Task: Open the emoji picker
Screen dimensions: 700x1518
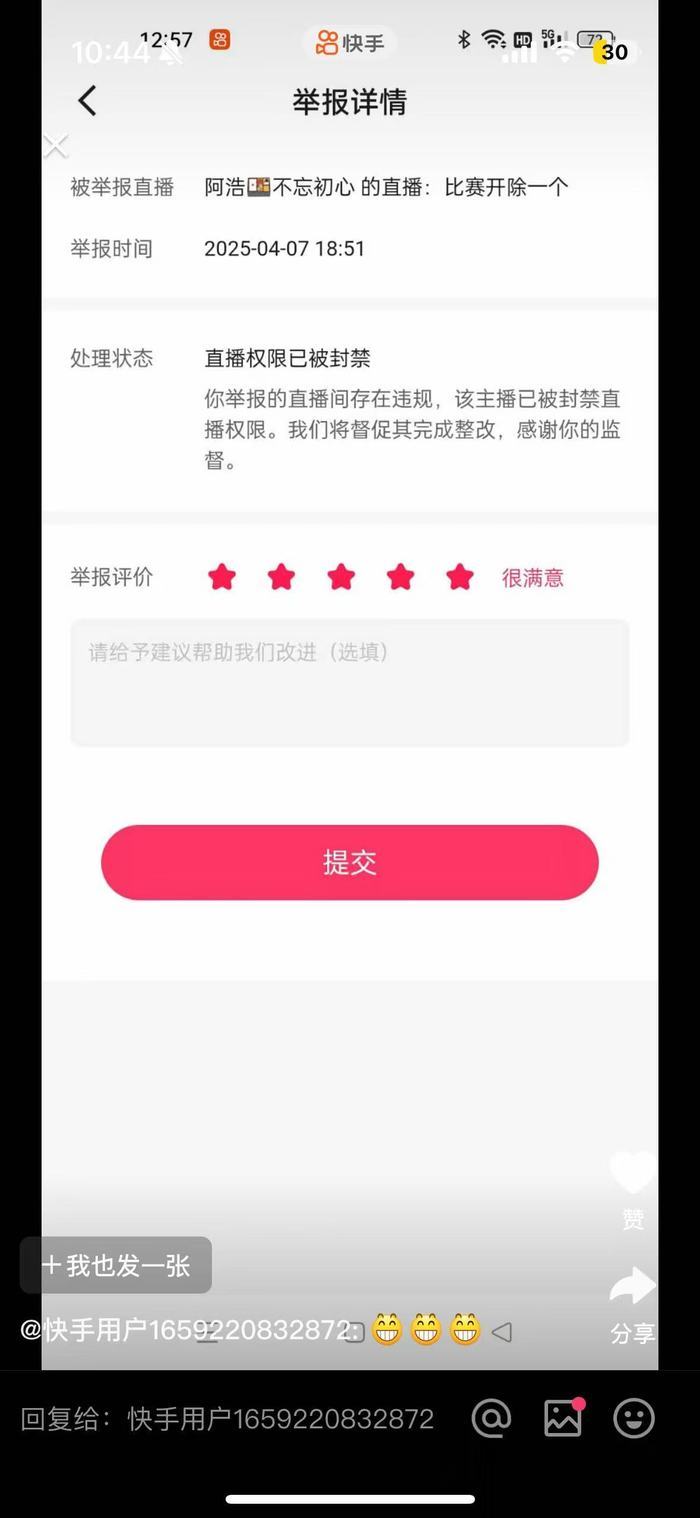Action: pos(633,1418)
